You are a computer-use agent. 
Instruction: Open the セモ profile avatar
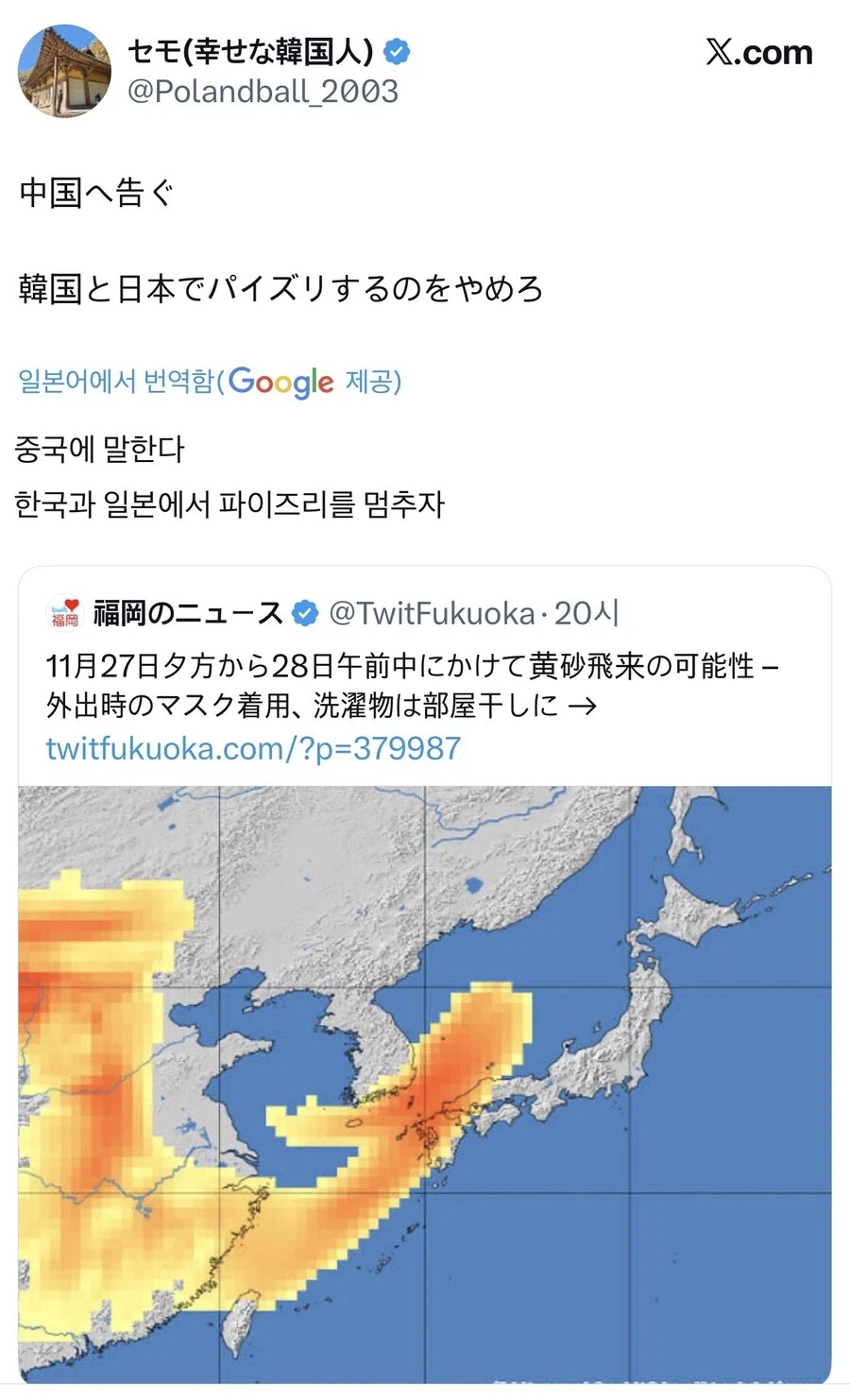pos(64,72)
